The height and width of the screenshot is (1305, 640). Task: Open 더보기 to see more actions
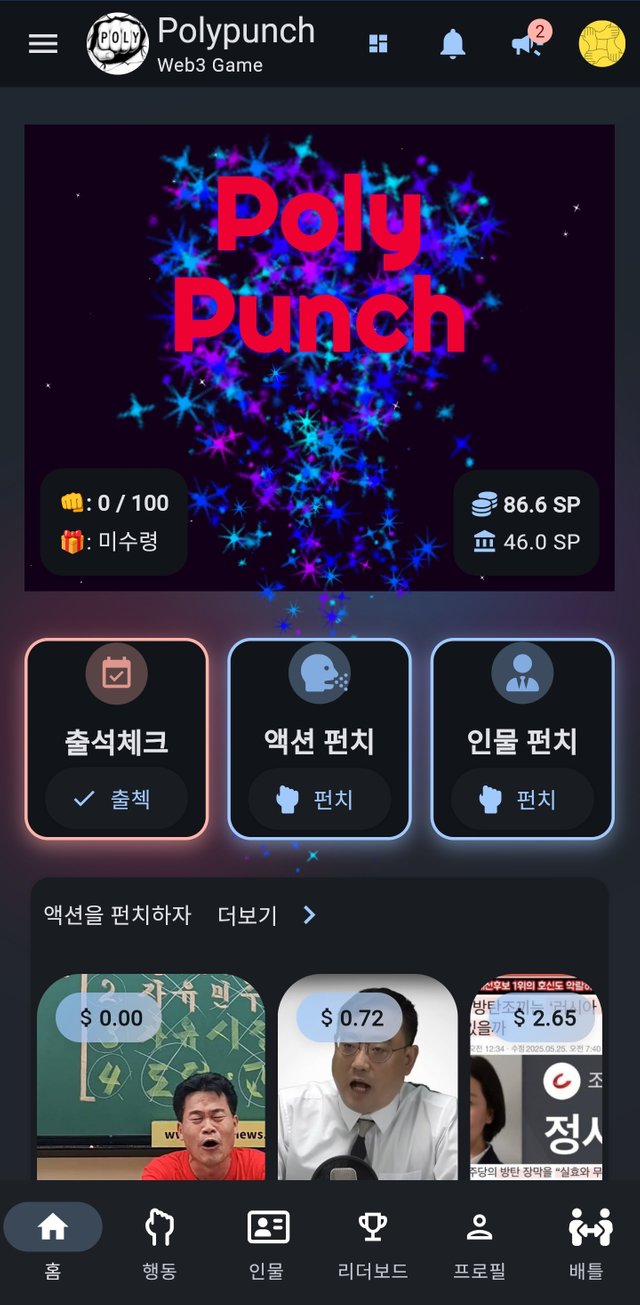(x=266, y=915)
